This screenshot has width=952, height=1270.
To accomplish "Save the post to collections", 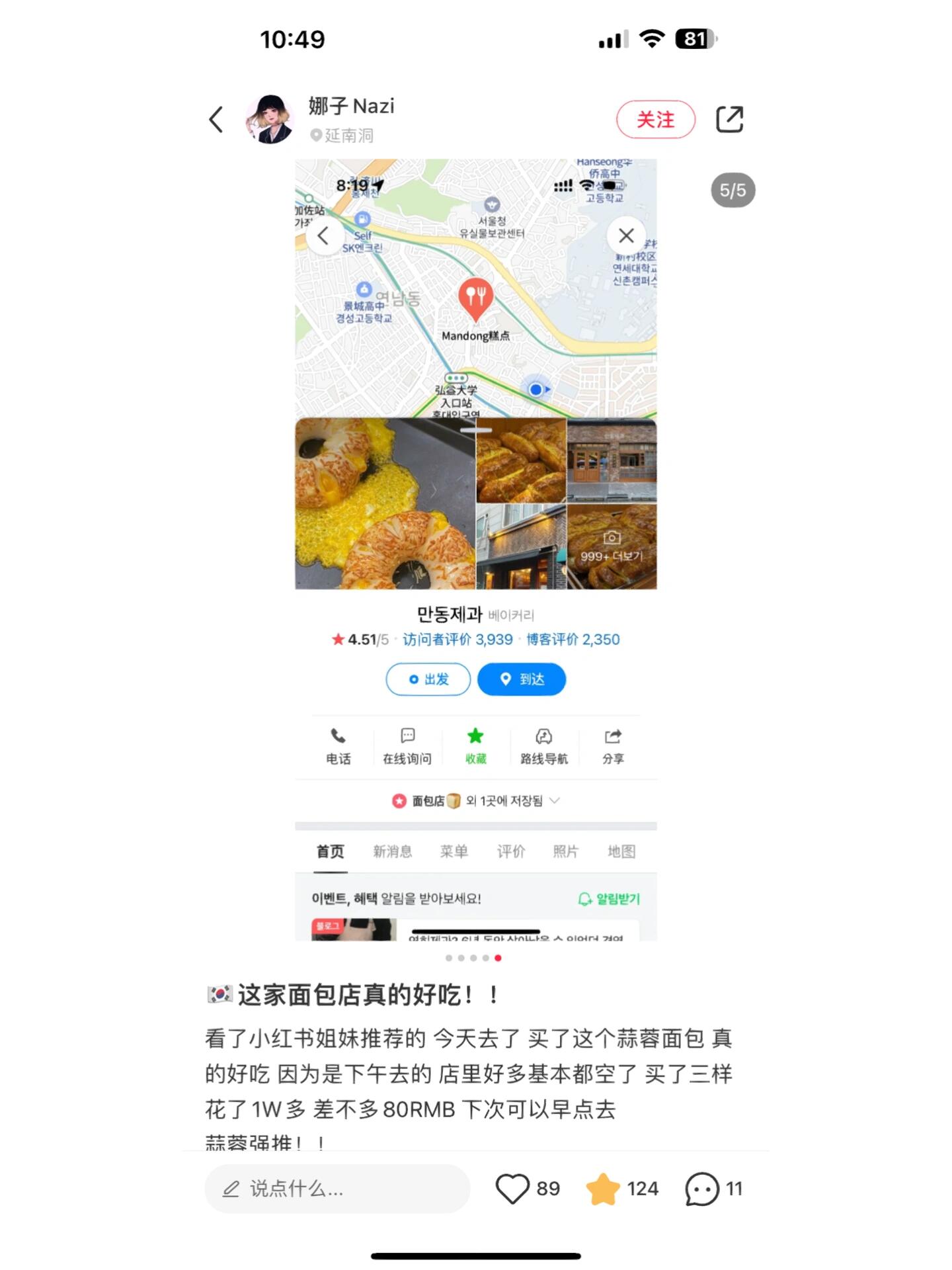I will click(603, 1189).
